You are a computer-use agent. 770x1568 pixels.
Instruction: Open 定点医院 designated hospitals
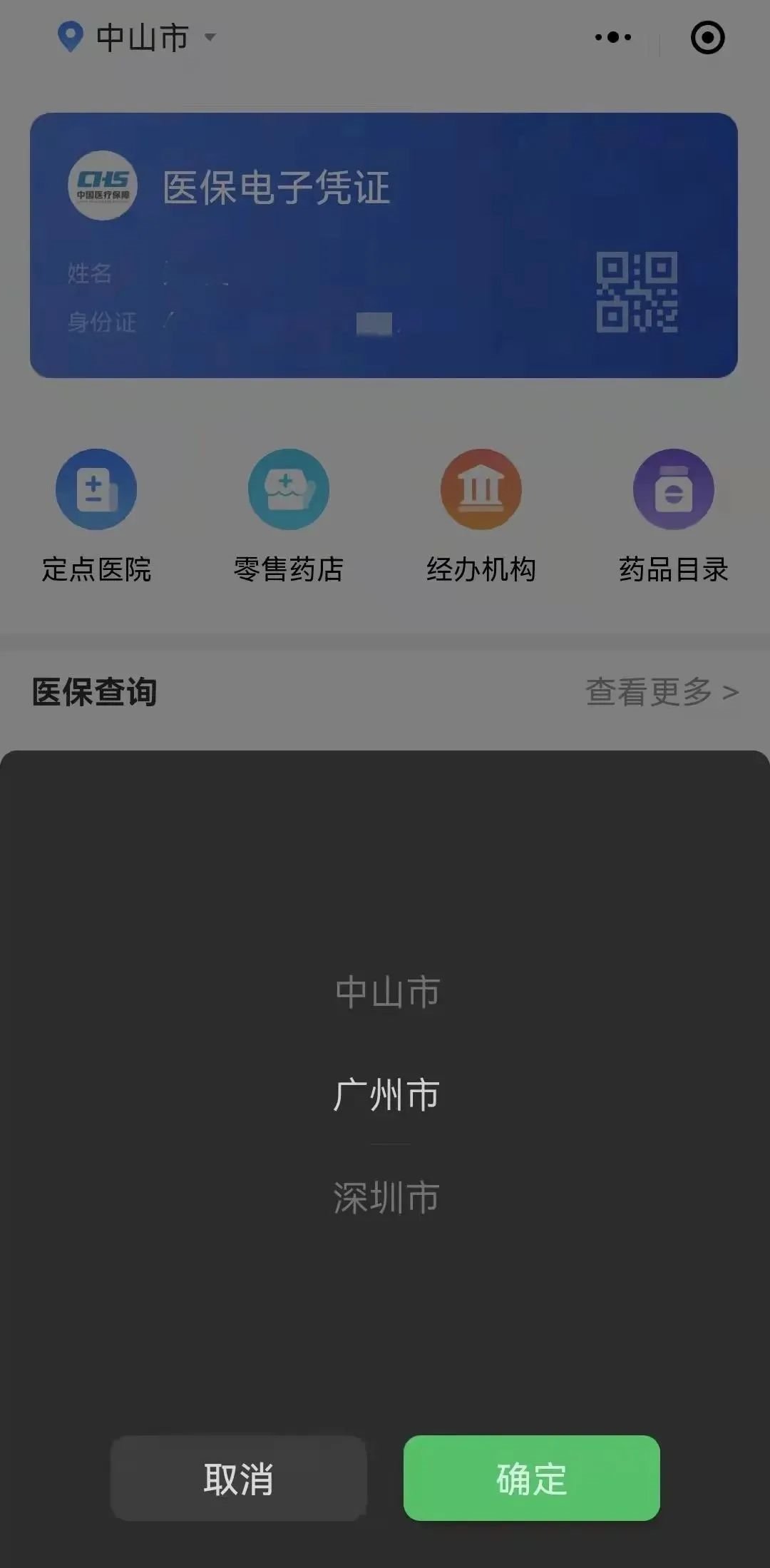[x=96, y=515]
